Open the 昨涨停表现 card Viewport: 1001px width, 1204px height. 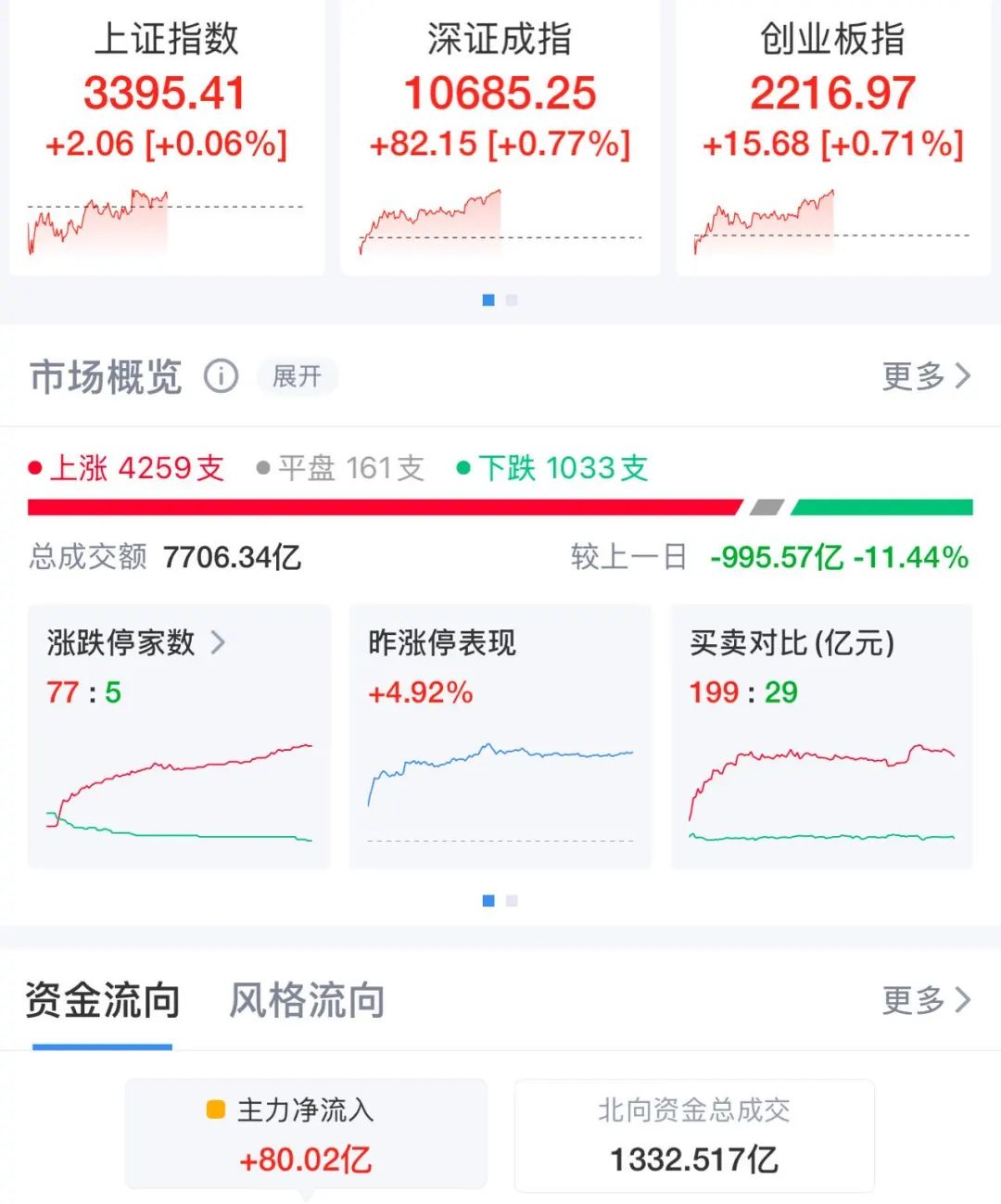pos(500,736)
